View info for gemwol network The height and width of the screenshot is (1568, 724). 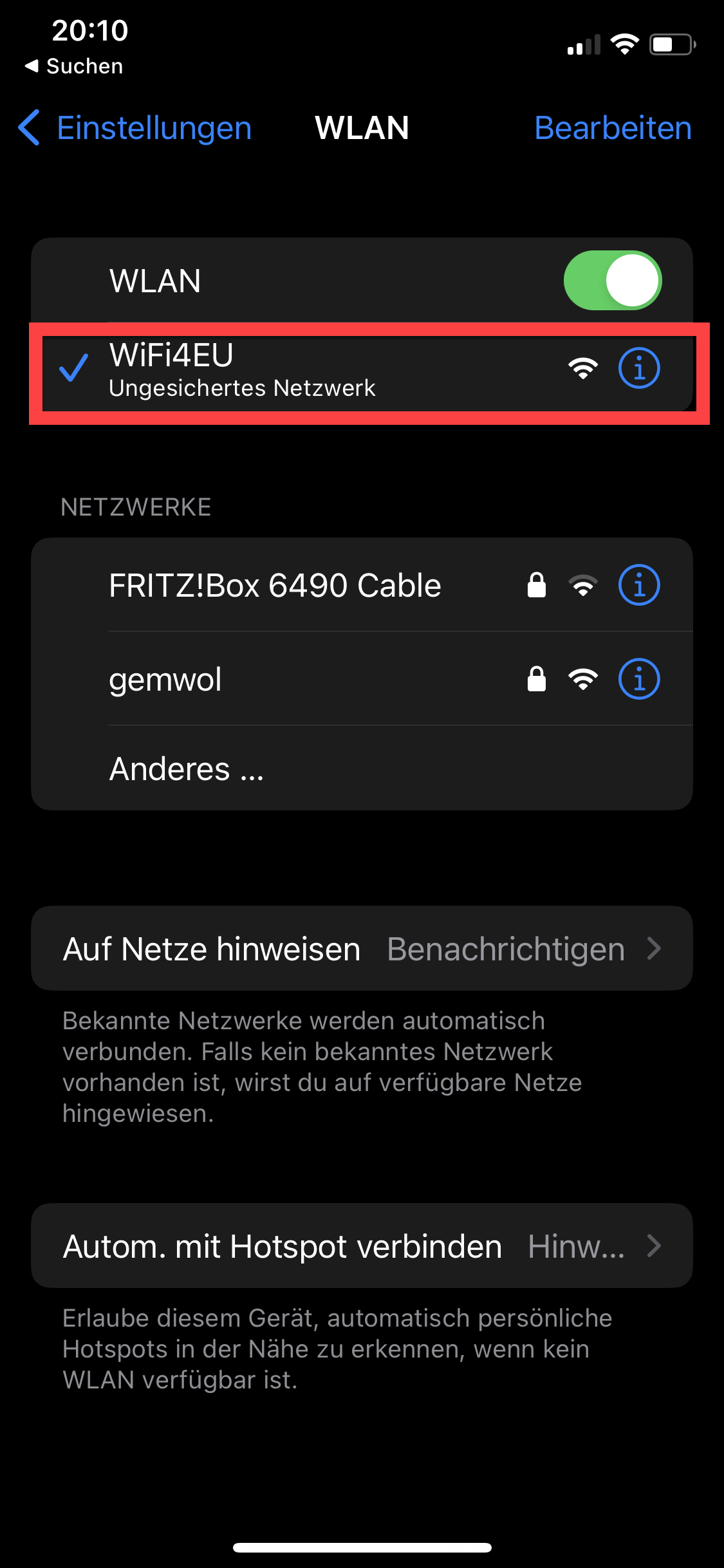click(638, 680)
